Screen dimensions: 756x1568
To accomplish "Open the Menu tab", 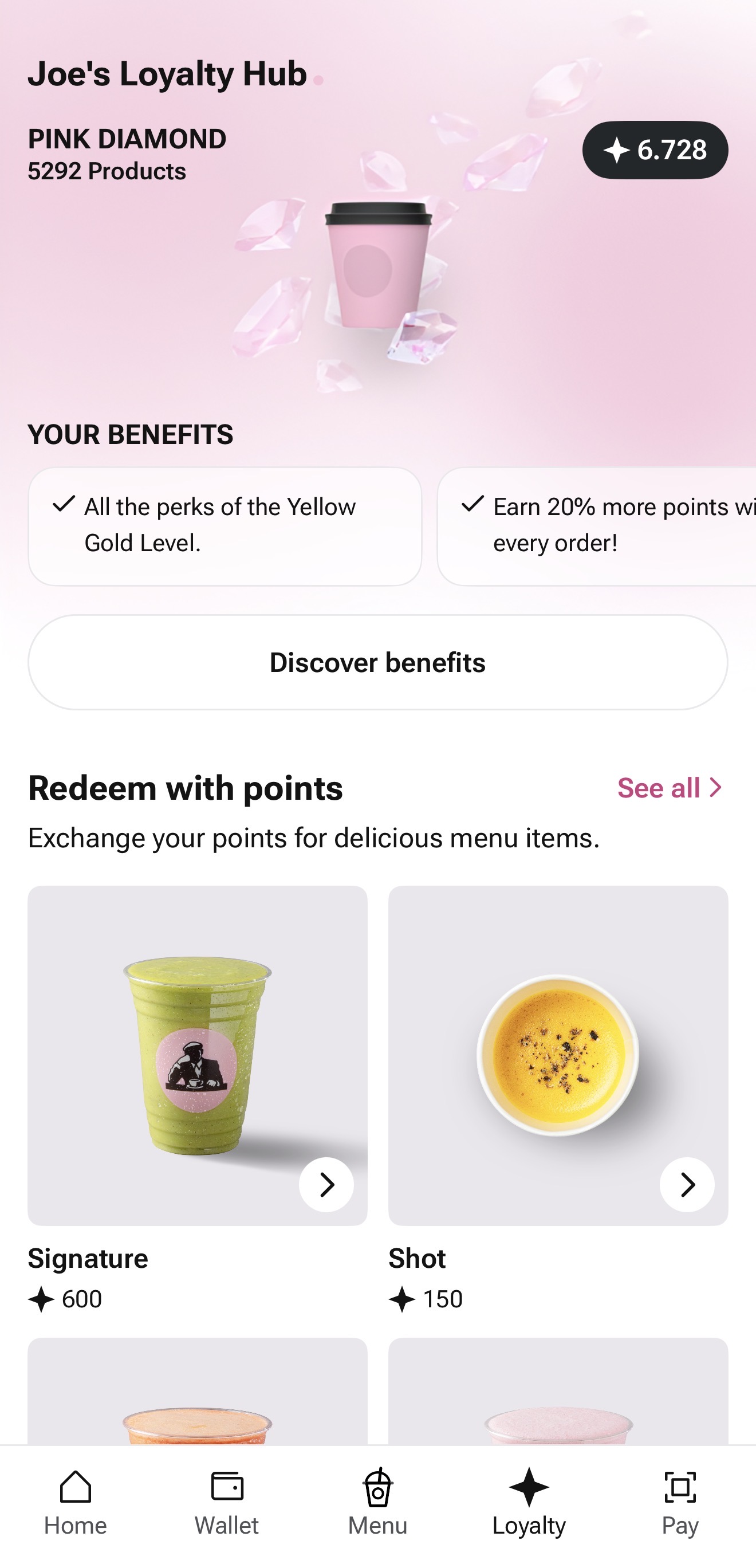I will coord(377,1502).
